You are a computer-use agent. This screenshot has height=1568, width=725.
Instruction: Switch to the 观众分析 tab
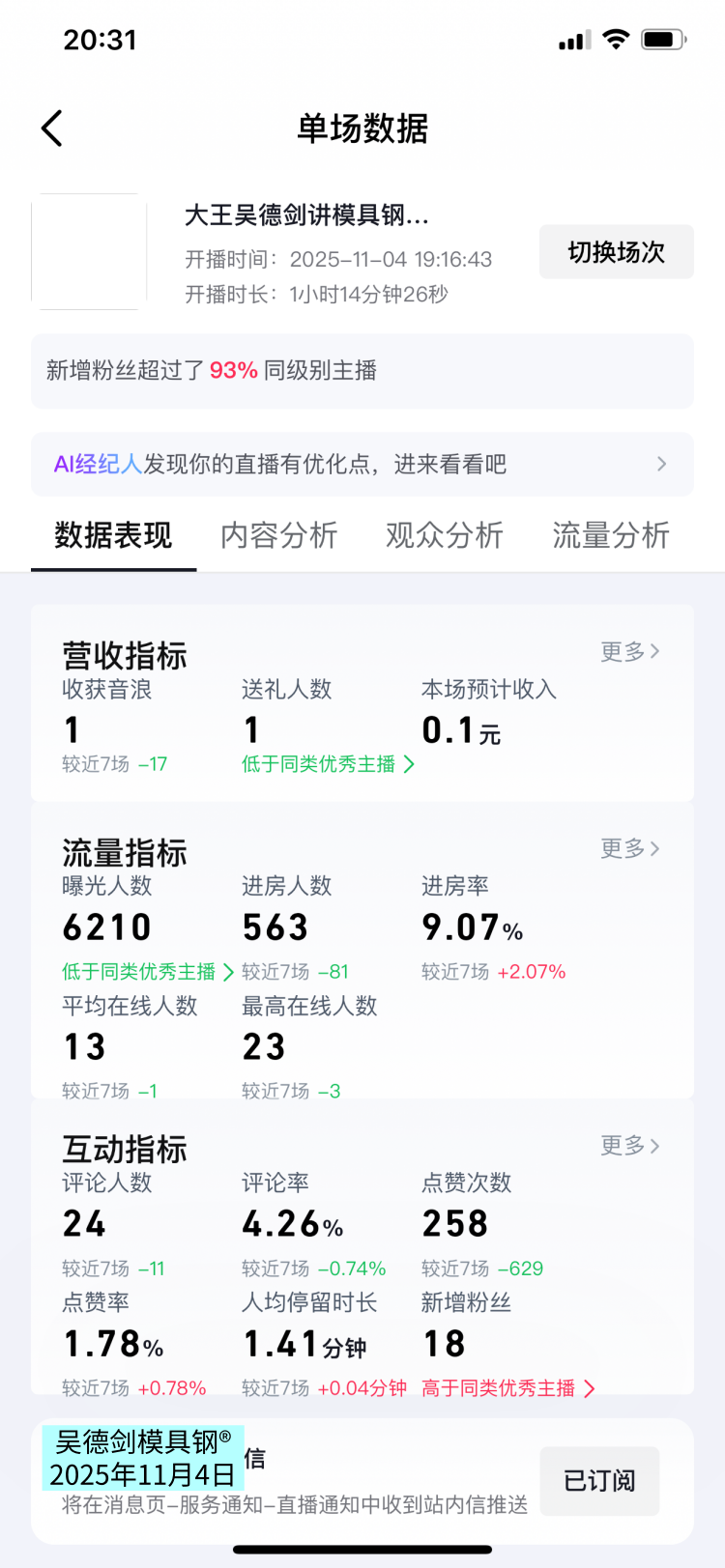coord(444,535)
